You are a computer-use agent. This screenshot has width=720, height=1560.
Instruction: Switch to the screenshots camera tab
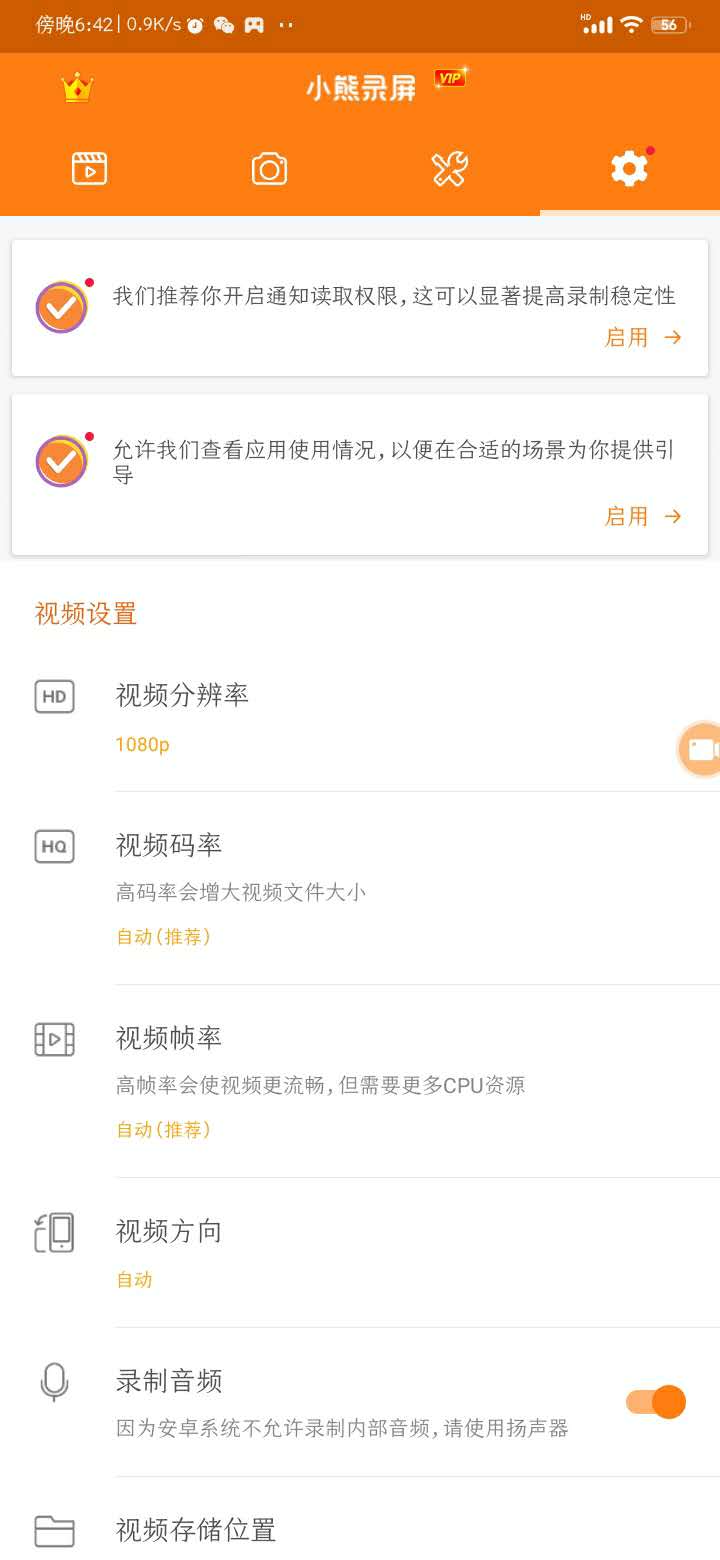tap(269, 168)
